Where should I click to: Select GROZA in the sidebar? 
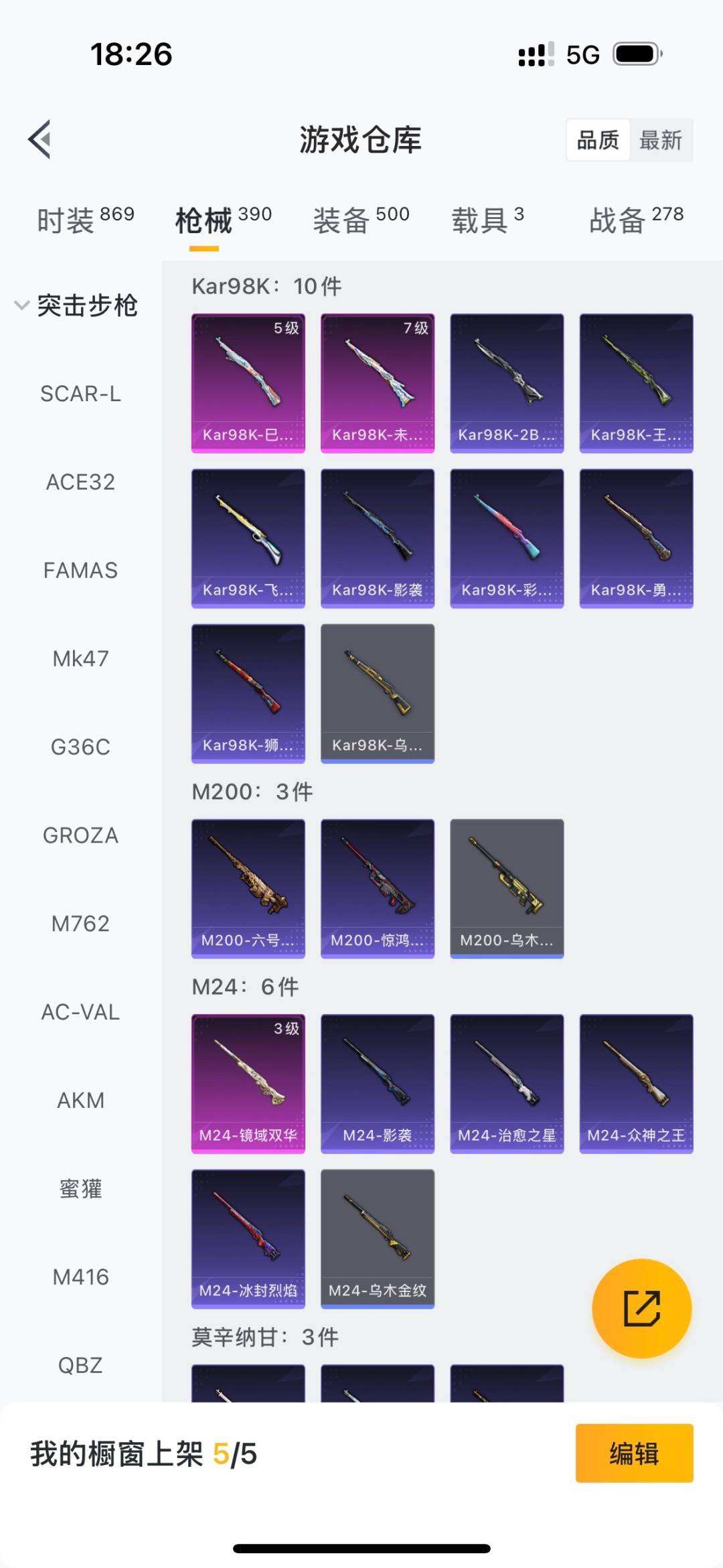(x=80, y=835)
